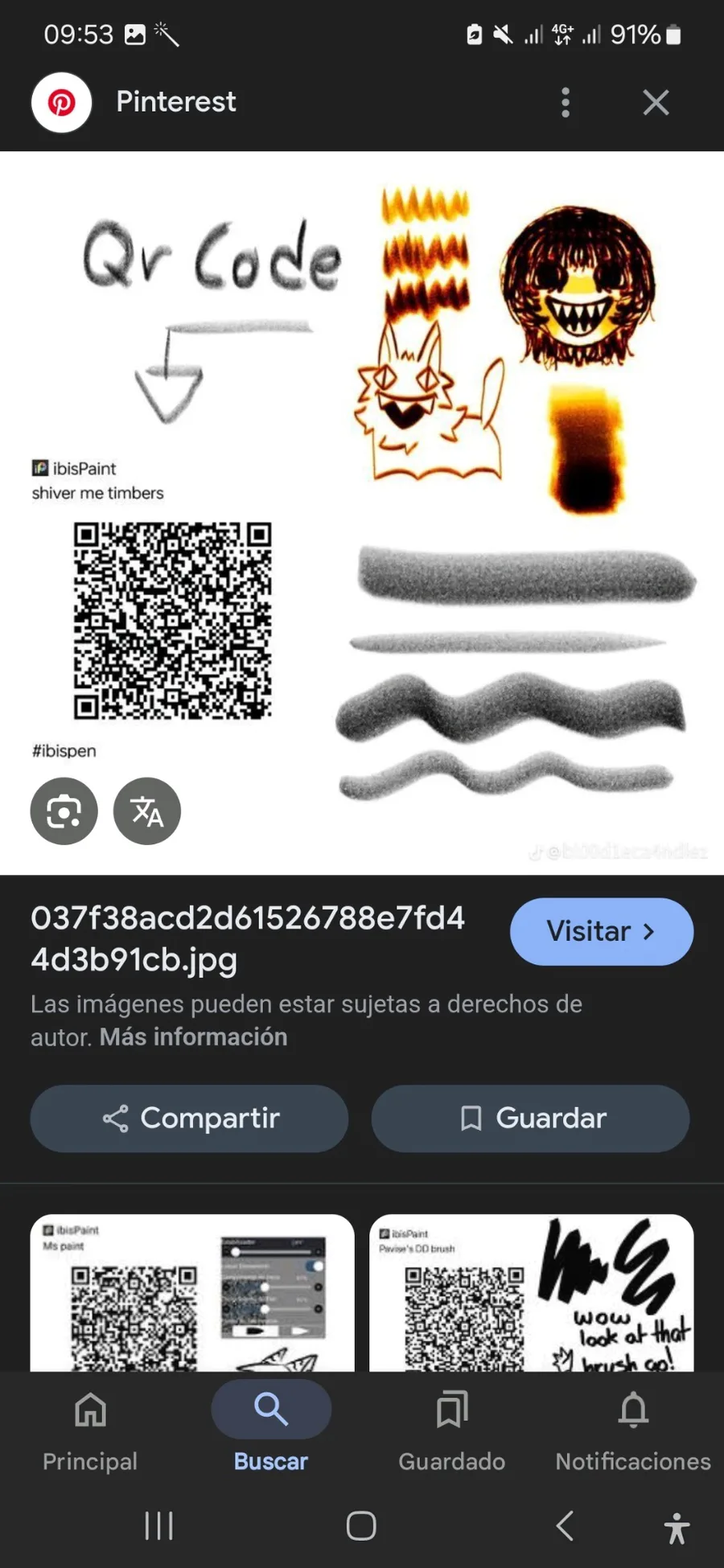Share the image with Compartir

pyautogui.click(x=189, y=1118)
